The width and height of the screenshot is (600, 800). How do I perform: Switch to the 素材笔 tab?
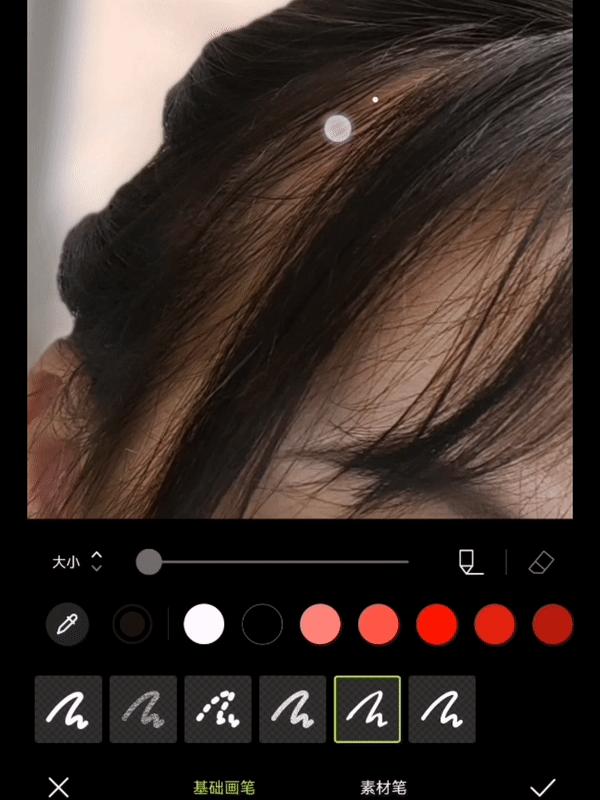tap(383, 788)
